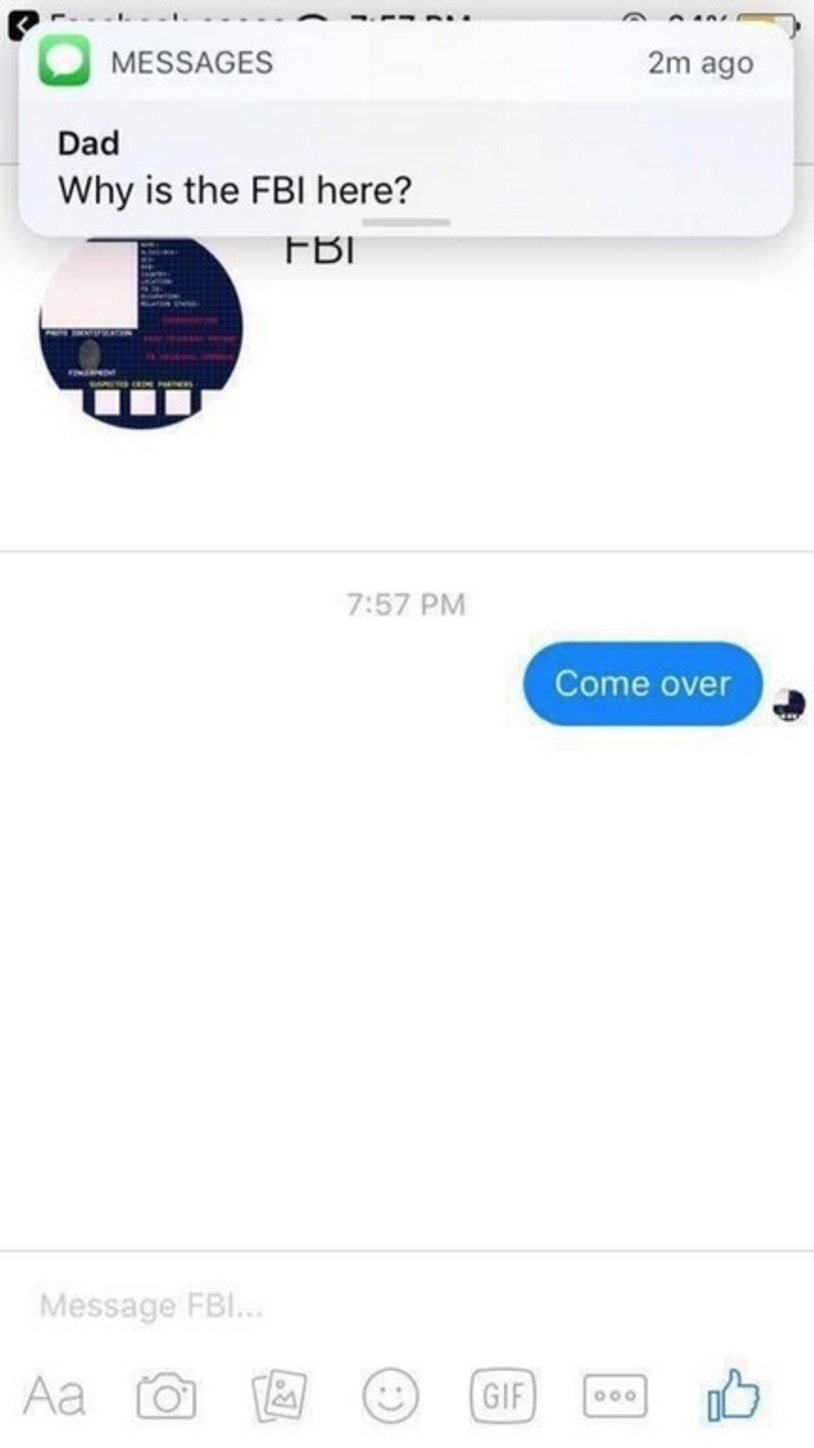Open the Aa text formatting option
This screenshot has height=1448, width=814.
pyautogui.click(x=54, y=1395)
